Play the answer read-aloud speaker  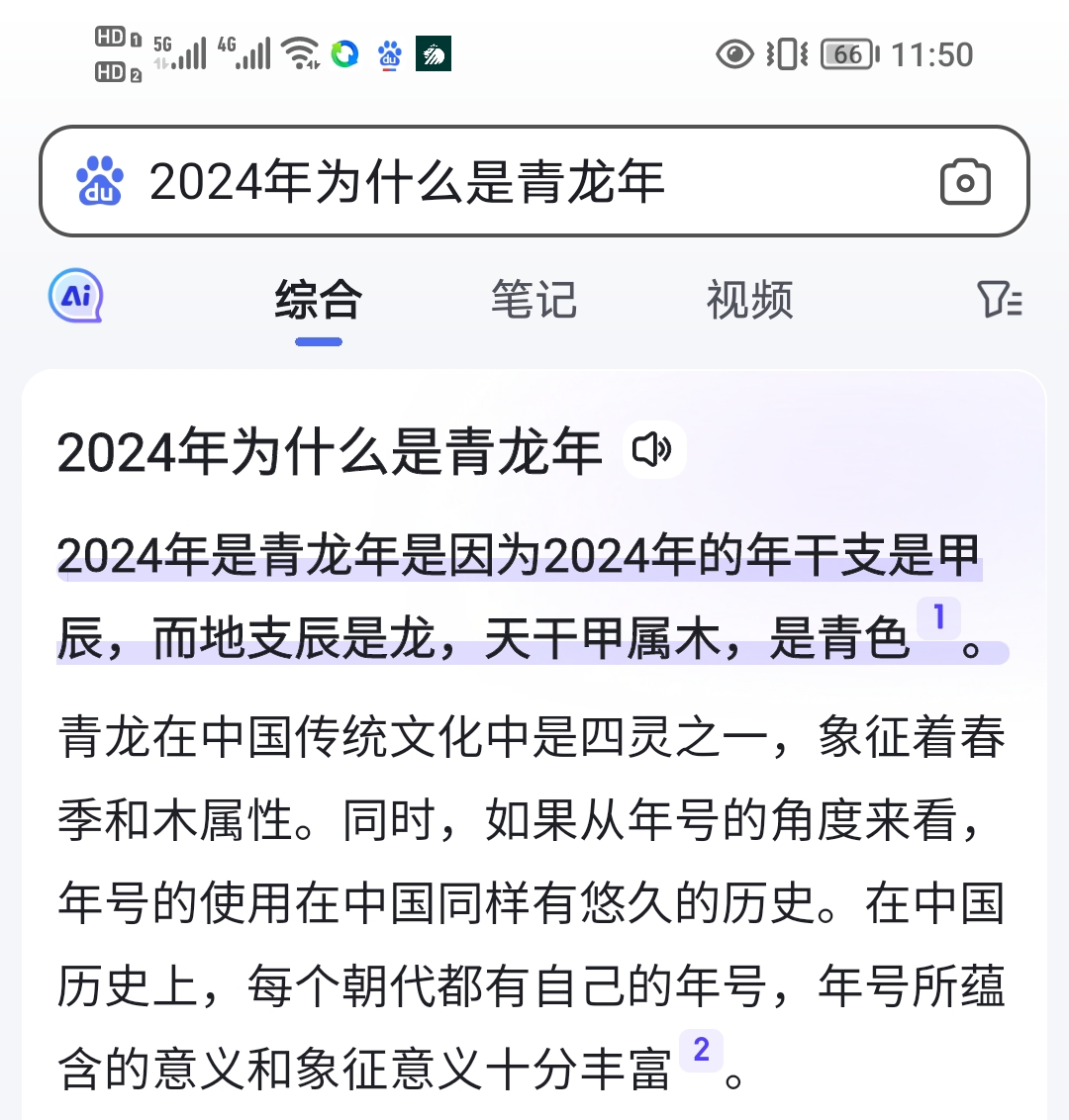click(653, 450)
